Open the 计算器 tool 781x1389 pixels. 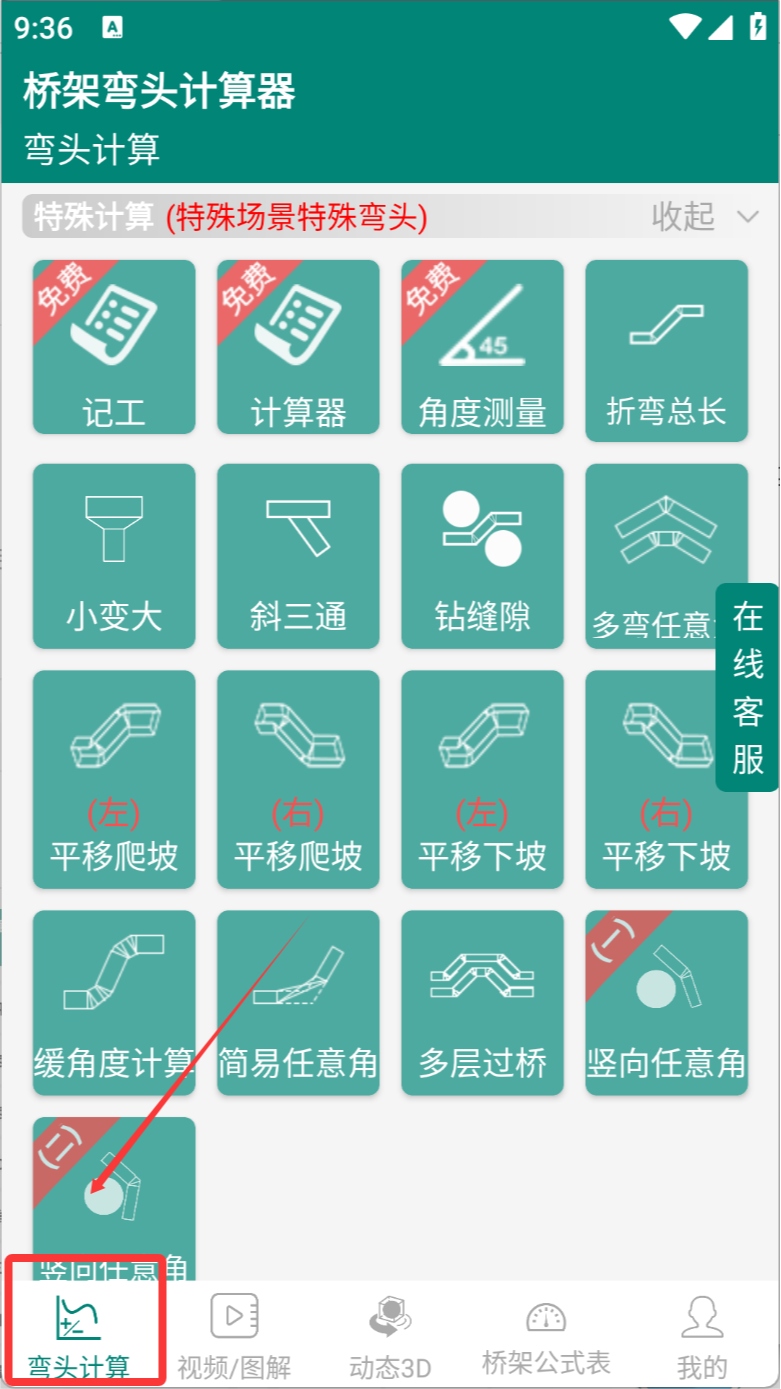(x=298, y=347)
